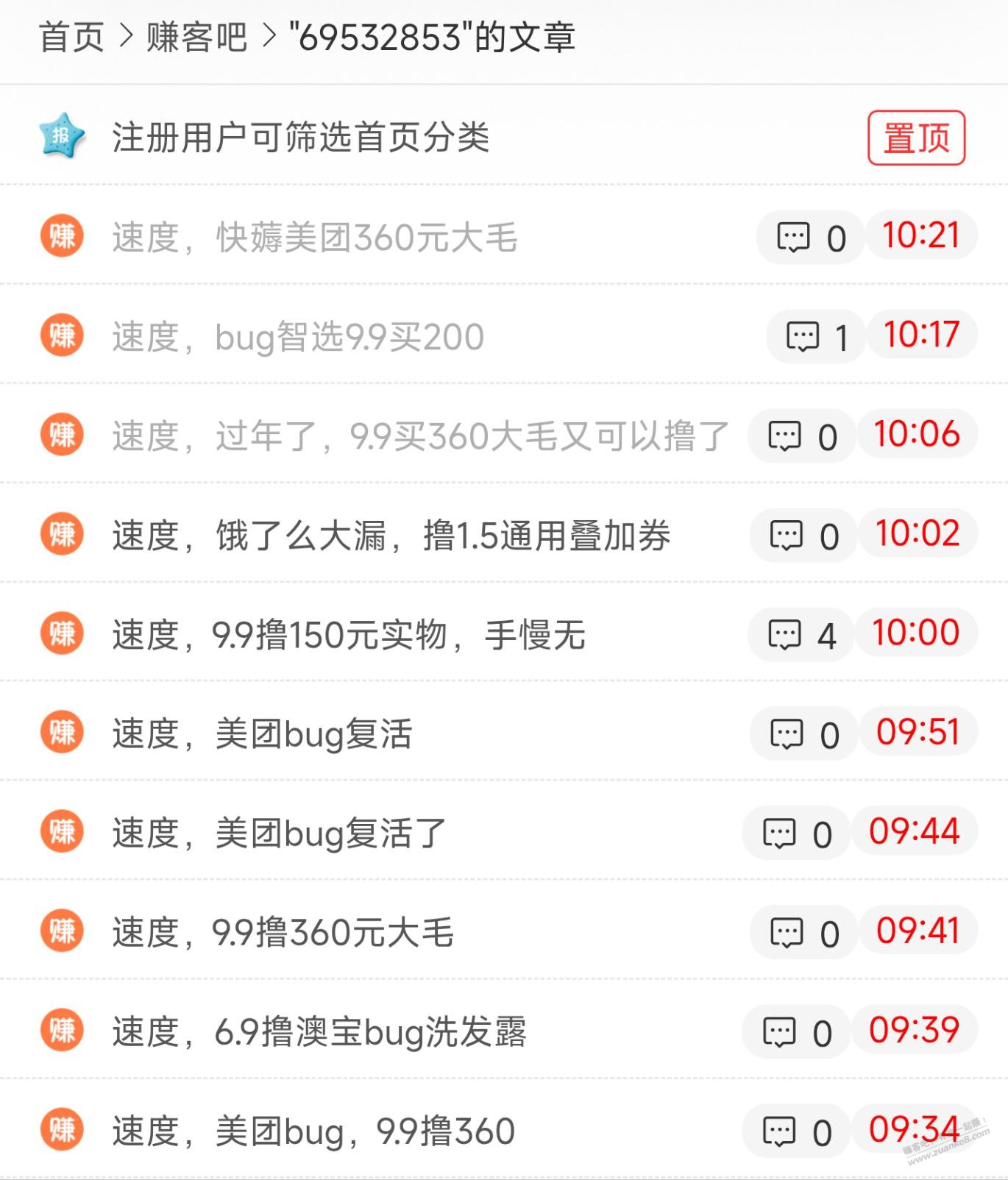Image resolution: width=1008 pixels, height=1180 pixels.
Task: Click timestamp 09:34 on the bottom post
Action: 915,1131
